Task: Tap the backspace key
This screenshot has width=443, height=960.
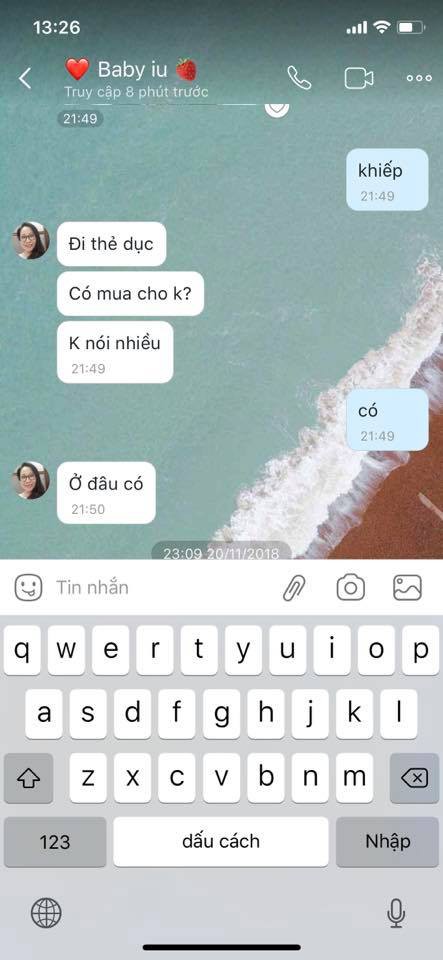Action: 414,778
